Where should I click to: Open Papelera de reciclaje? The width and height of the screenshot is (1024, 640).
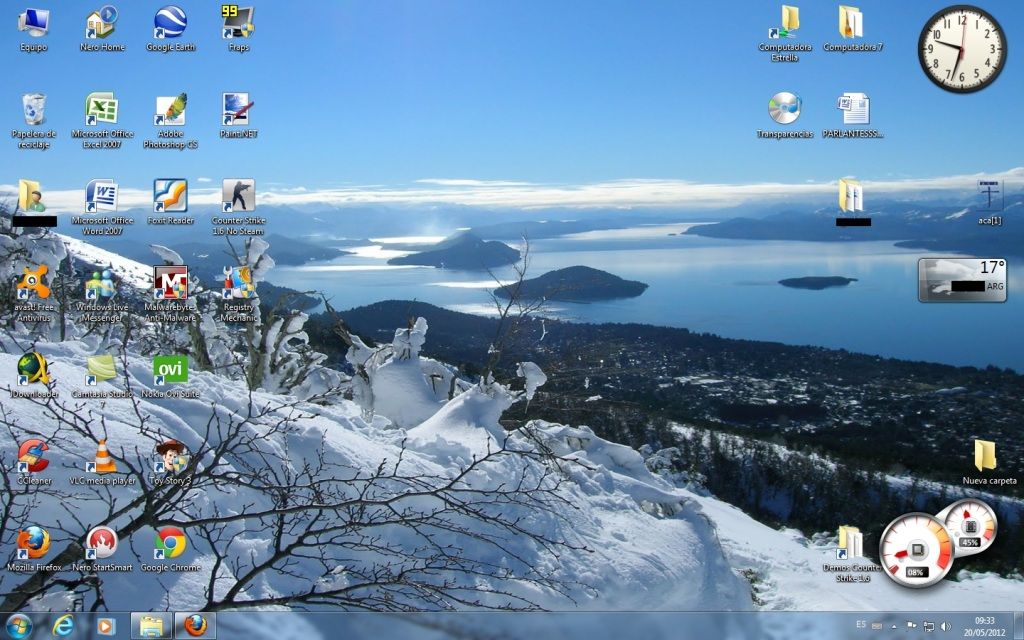point(34,110)
